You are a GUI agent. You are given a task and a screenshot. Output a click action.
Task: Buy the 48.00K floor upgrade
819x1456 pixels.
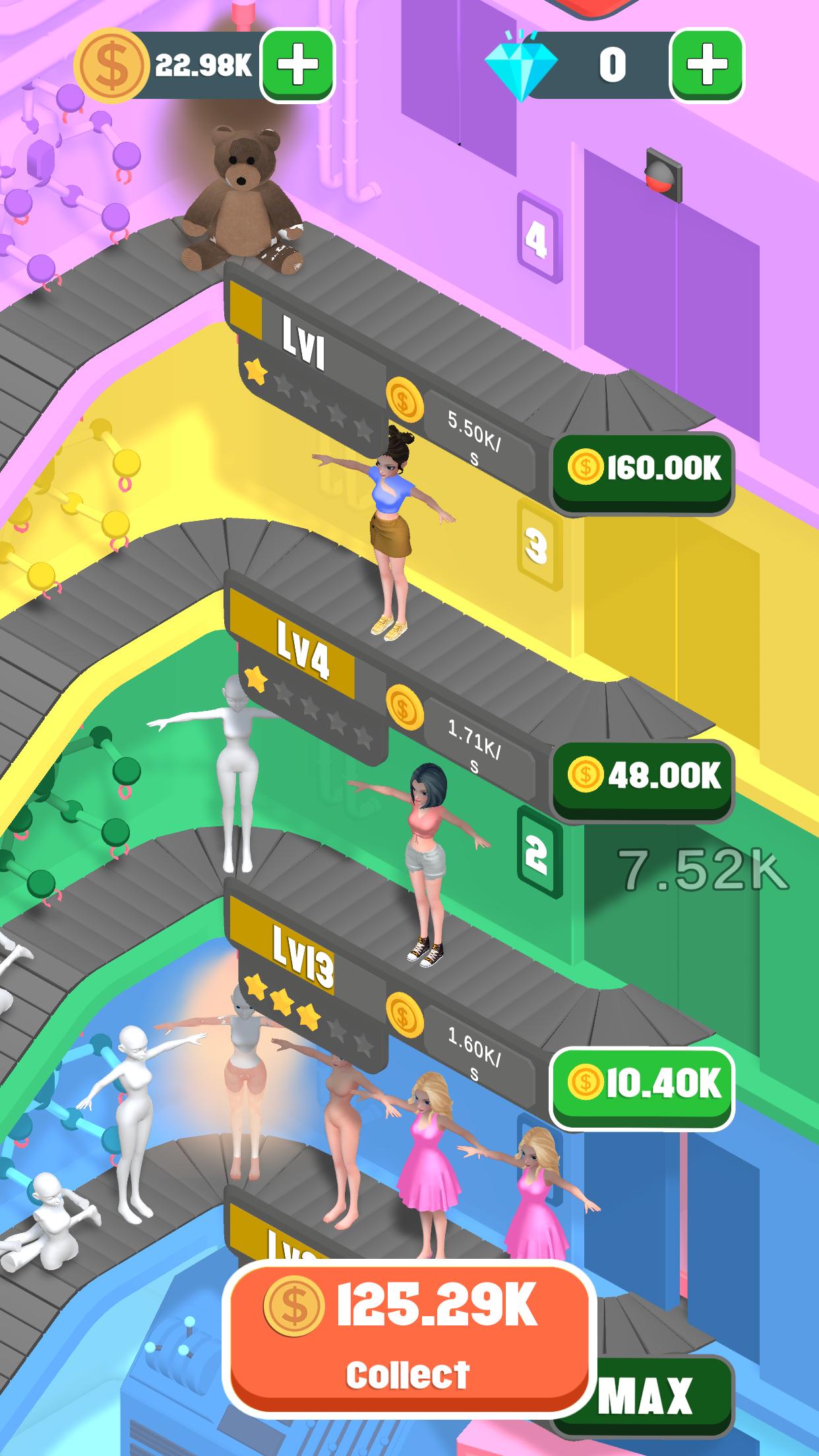point(643,777)
